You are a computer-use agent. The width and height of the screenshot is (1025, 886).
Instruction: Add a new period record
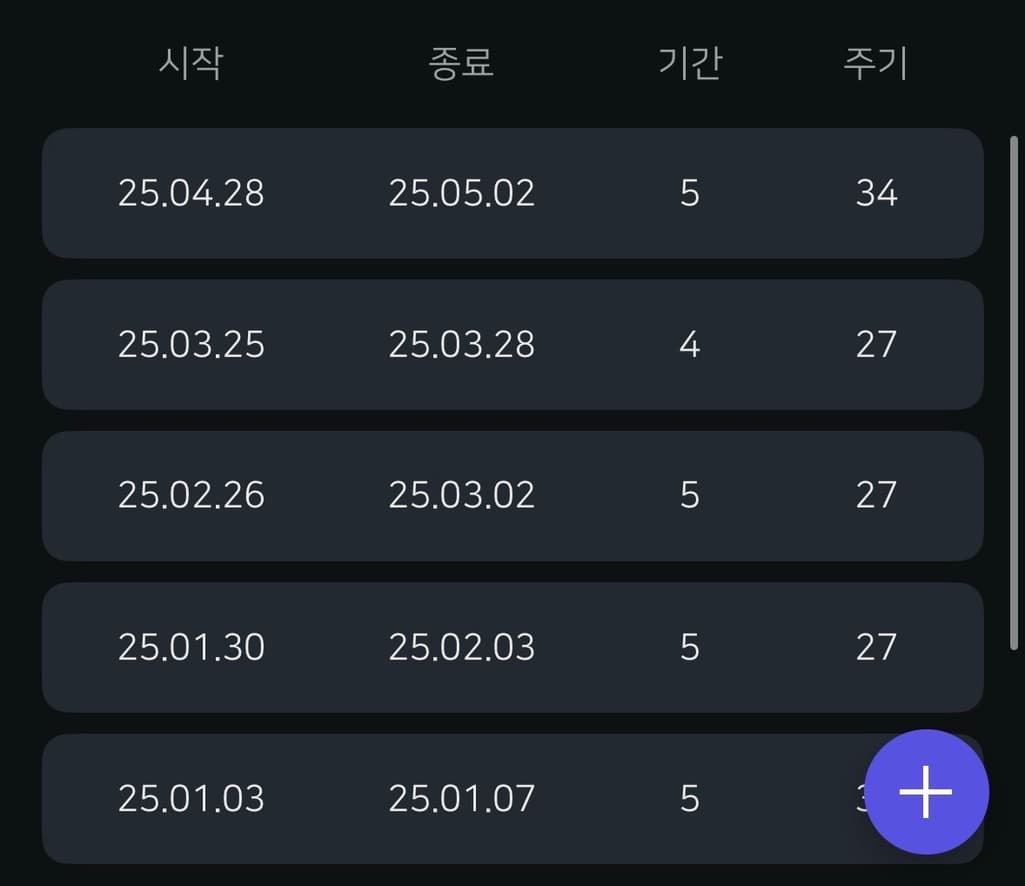[x=926, y=792]
